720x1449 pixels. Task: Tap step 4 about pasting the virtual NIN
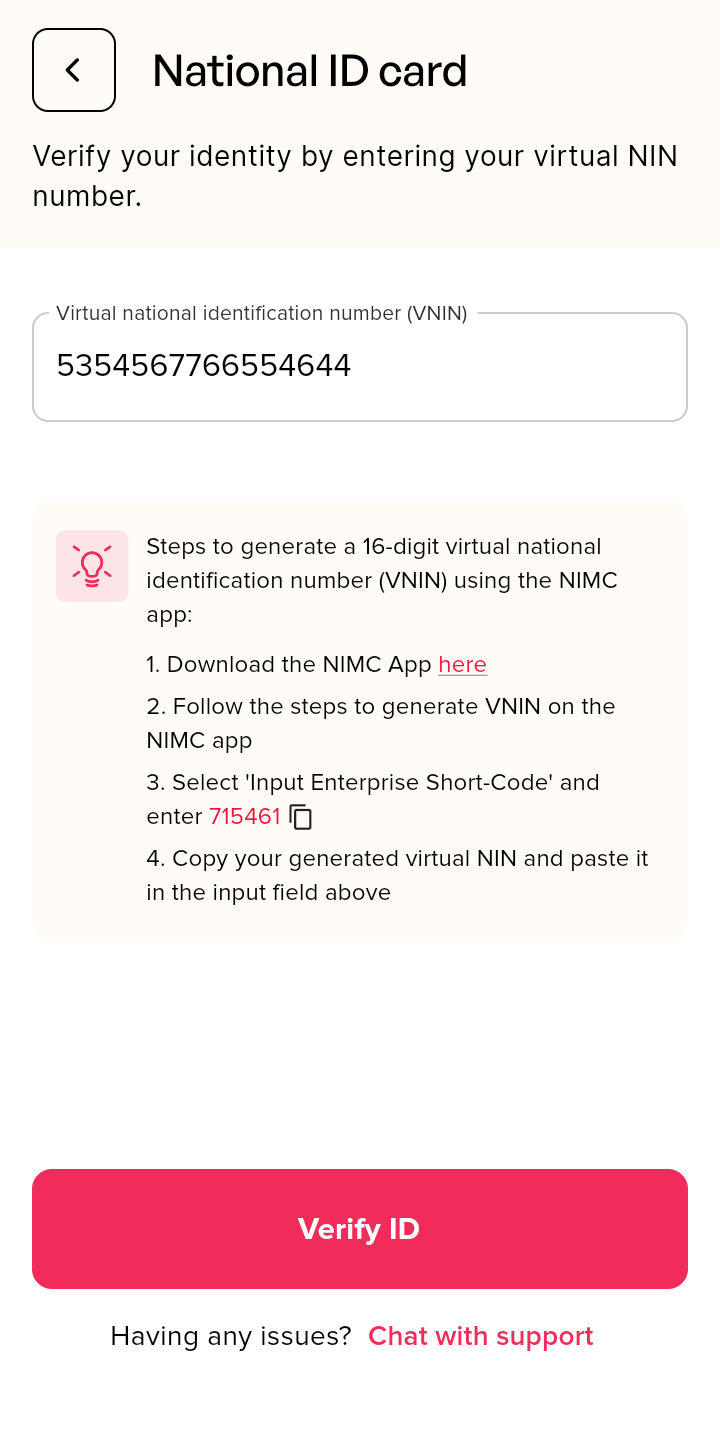[x=397, y=875]
